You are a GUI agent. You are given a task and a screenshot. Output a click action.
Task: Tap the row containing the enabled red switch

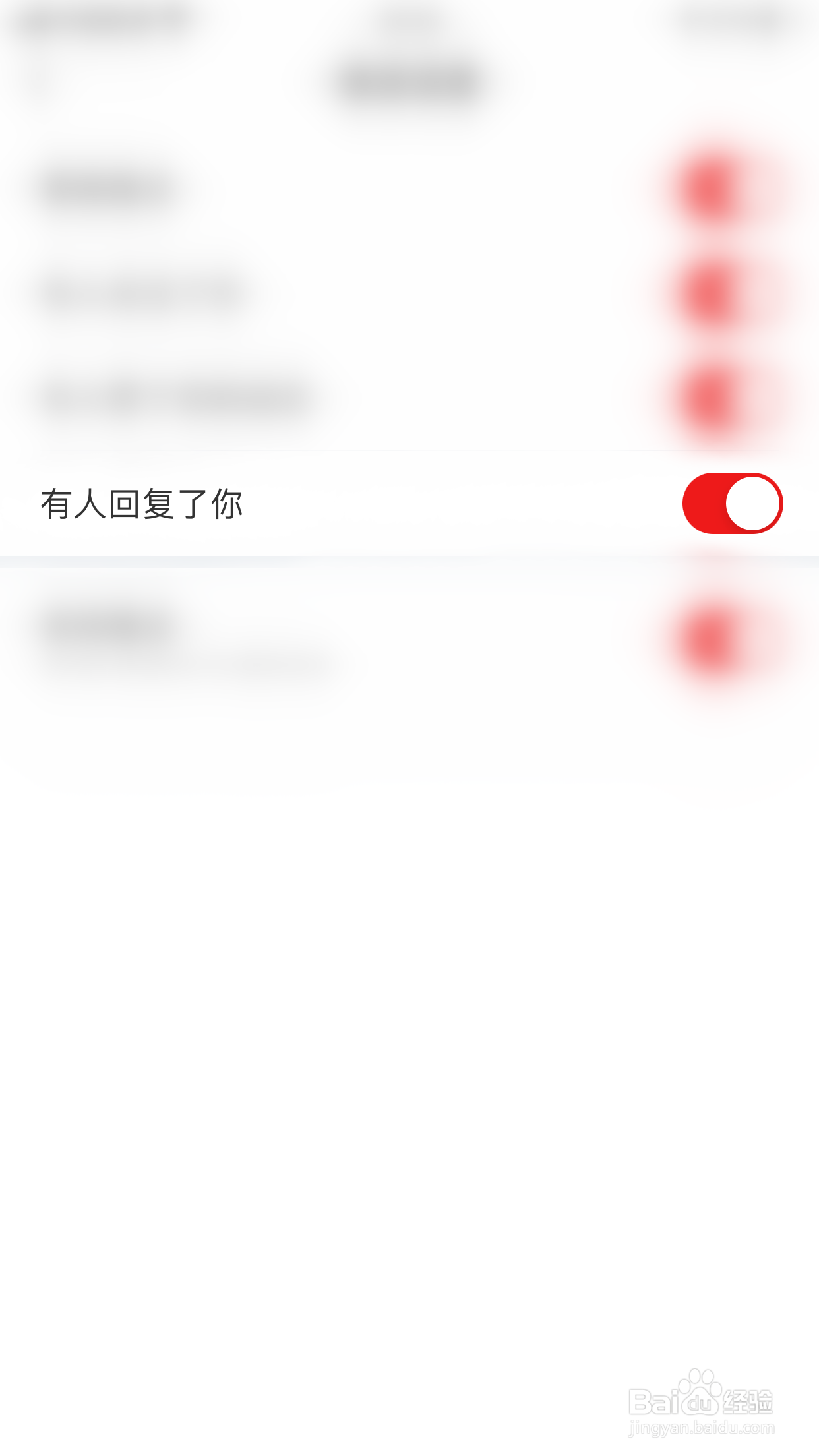pos(409,502)
